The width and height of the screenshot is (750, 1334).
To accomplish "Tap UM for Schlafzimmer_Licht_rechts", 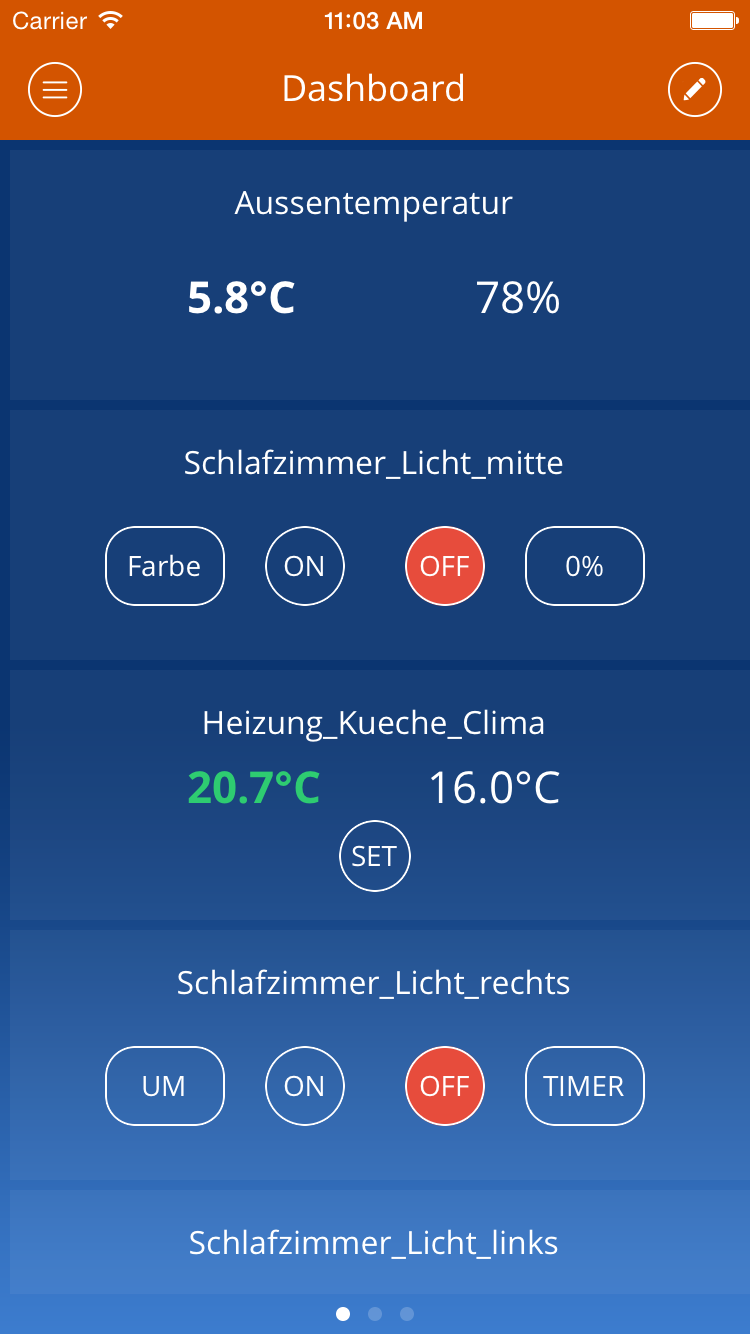I will 165,1086.
